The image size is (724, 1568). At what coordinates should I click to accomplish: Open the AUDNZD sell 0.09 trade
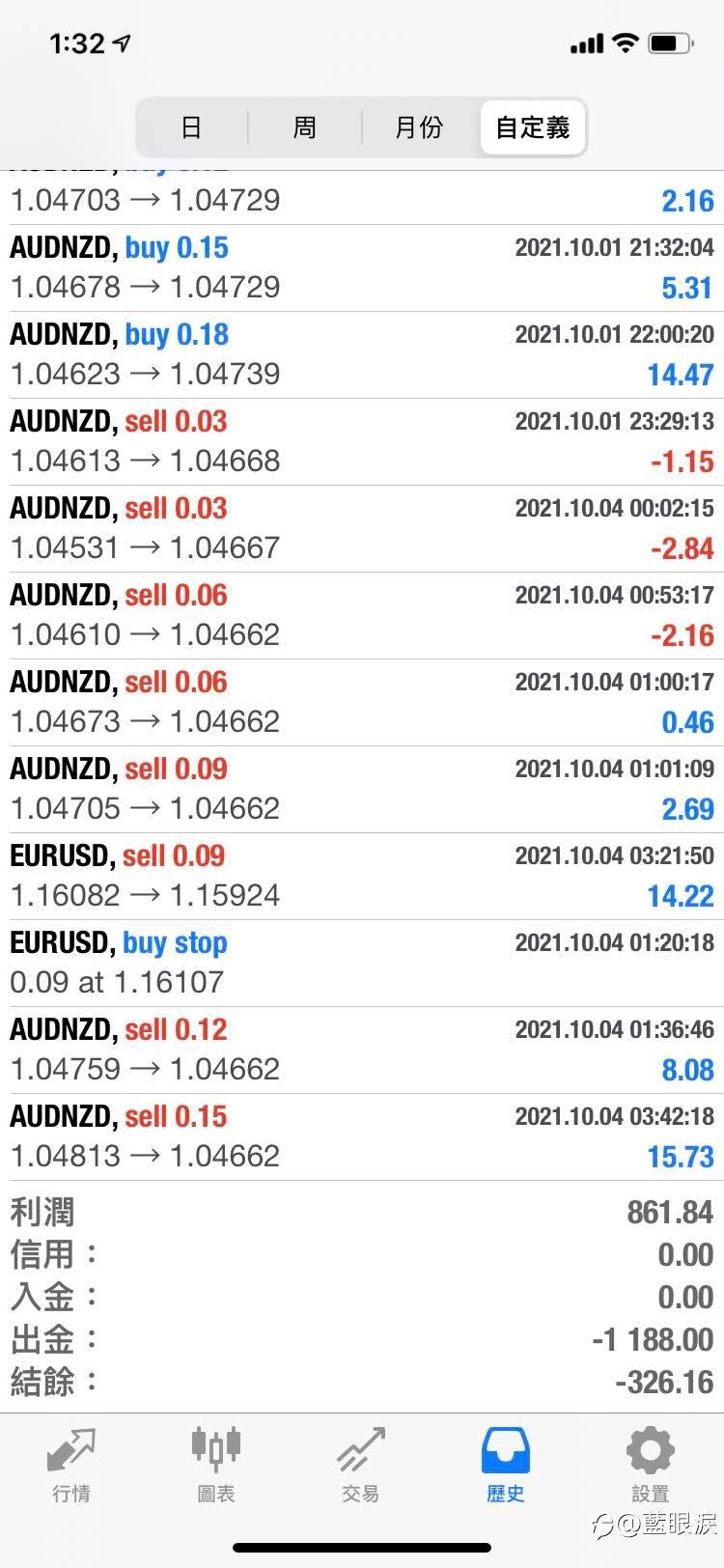click(362, 789)
